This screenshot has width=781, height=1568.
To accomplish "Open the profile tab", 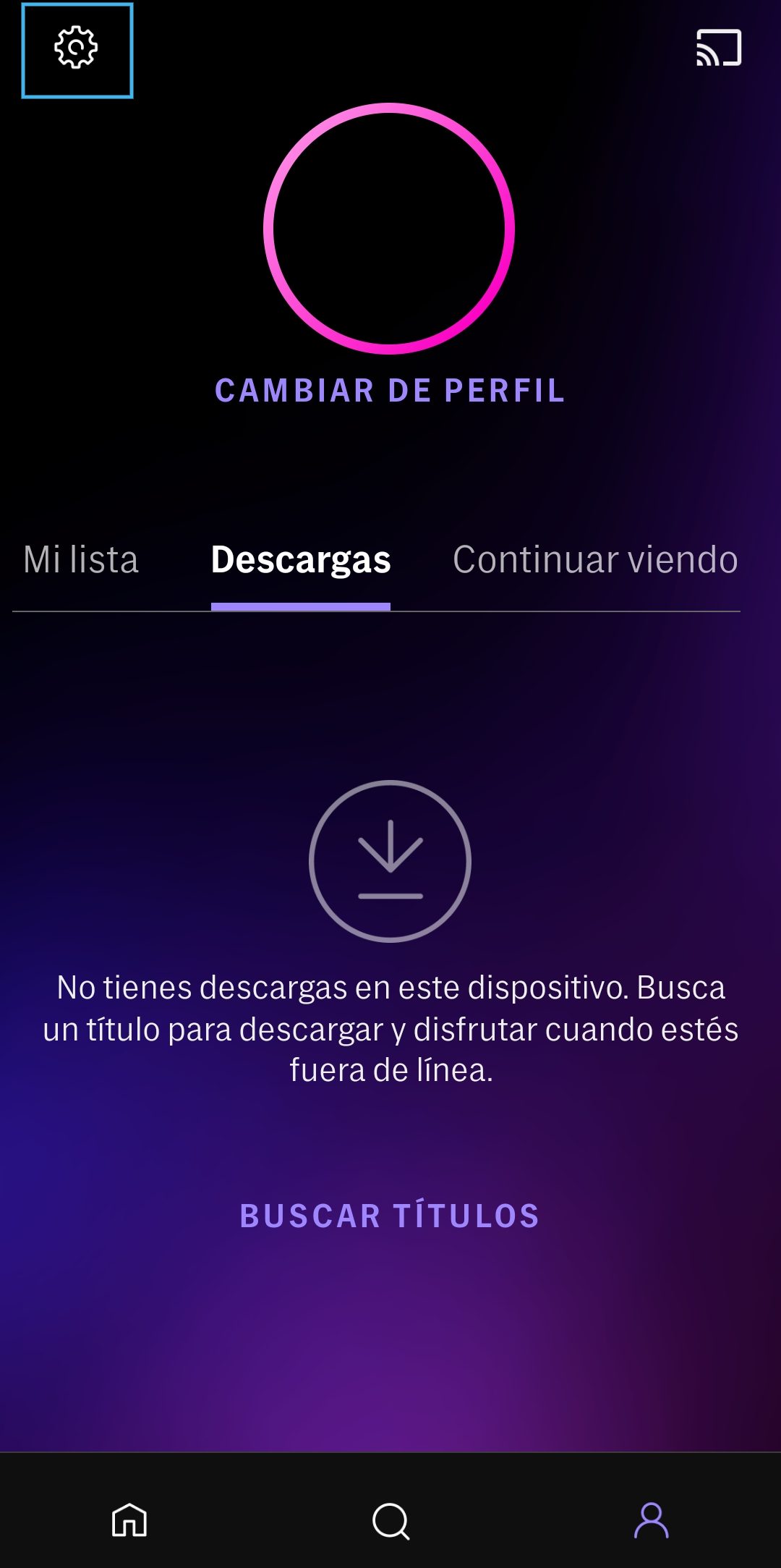I will pyautogui.click(x=651, y=1520).
